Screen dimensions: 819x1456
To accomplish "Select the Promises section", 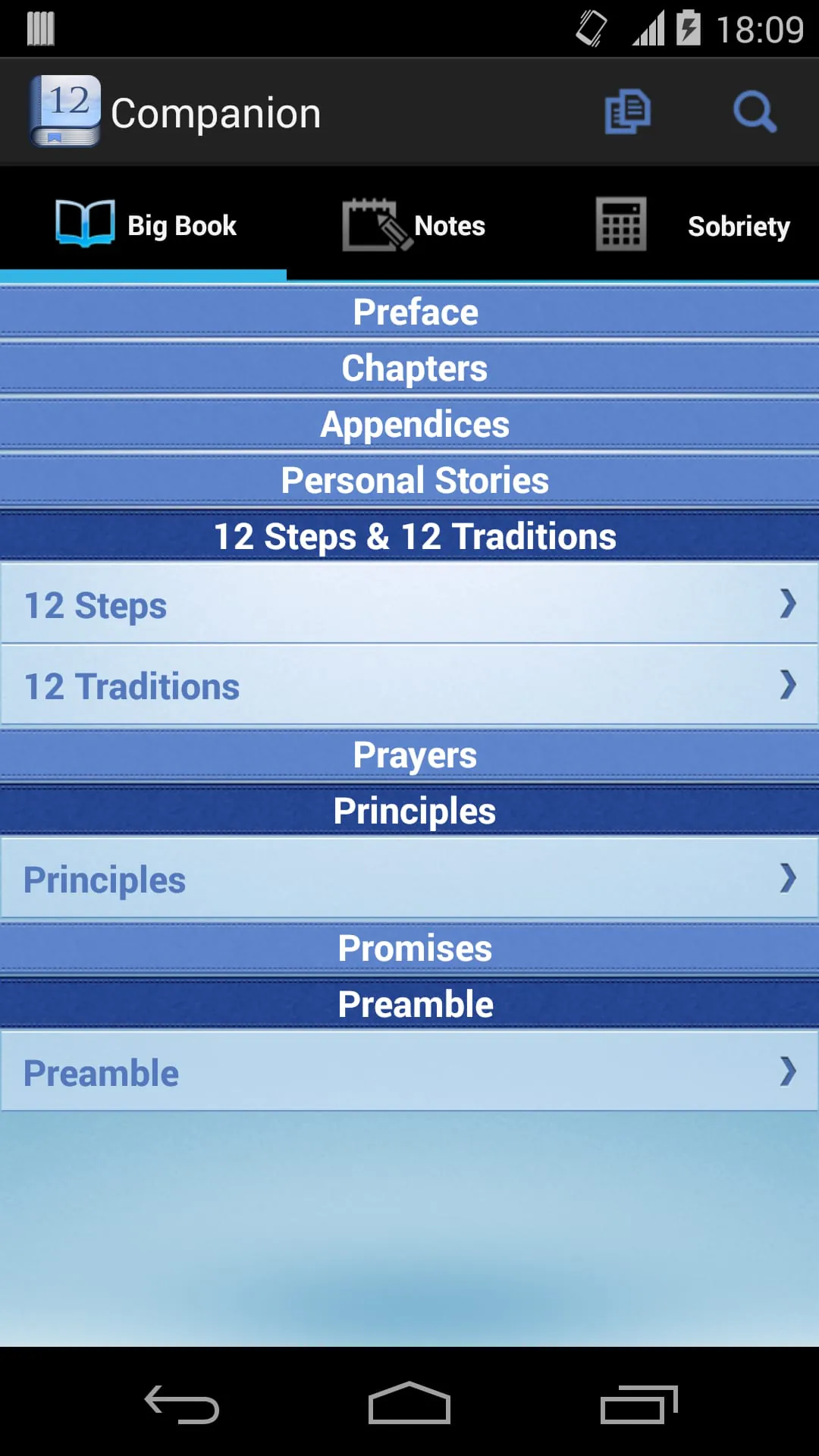I will pos(414,948).
